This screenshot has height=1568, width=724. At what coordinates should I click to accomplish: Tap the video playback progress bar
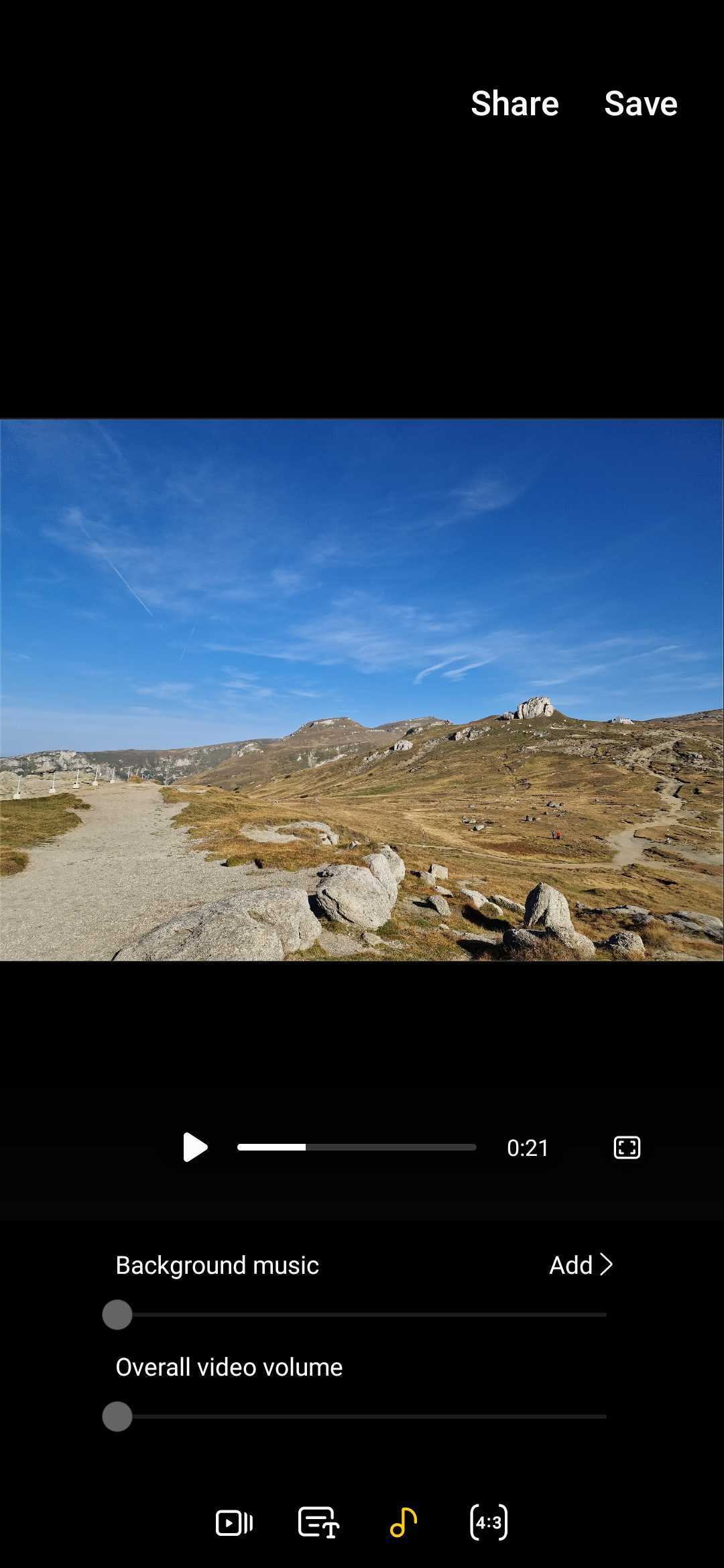click(x=357, y=1147)
